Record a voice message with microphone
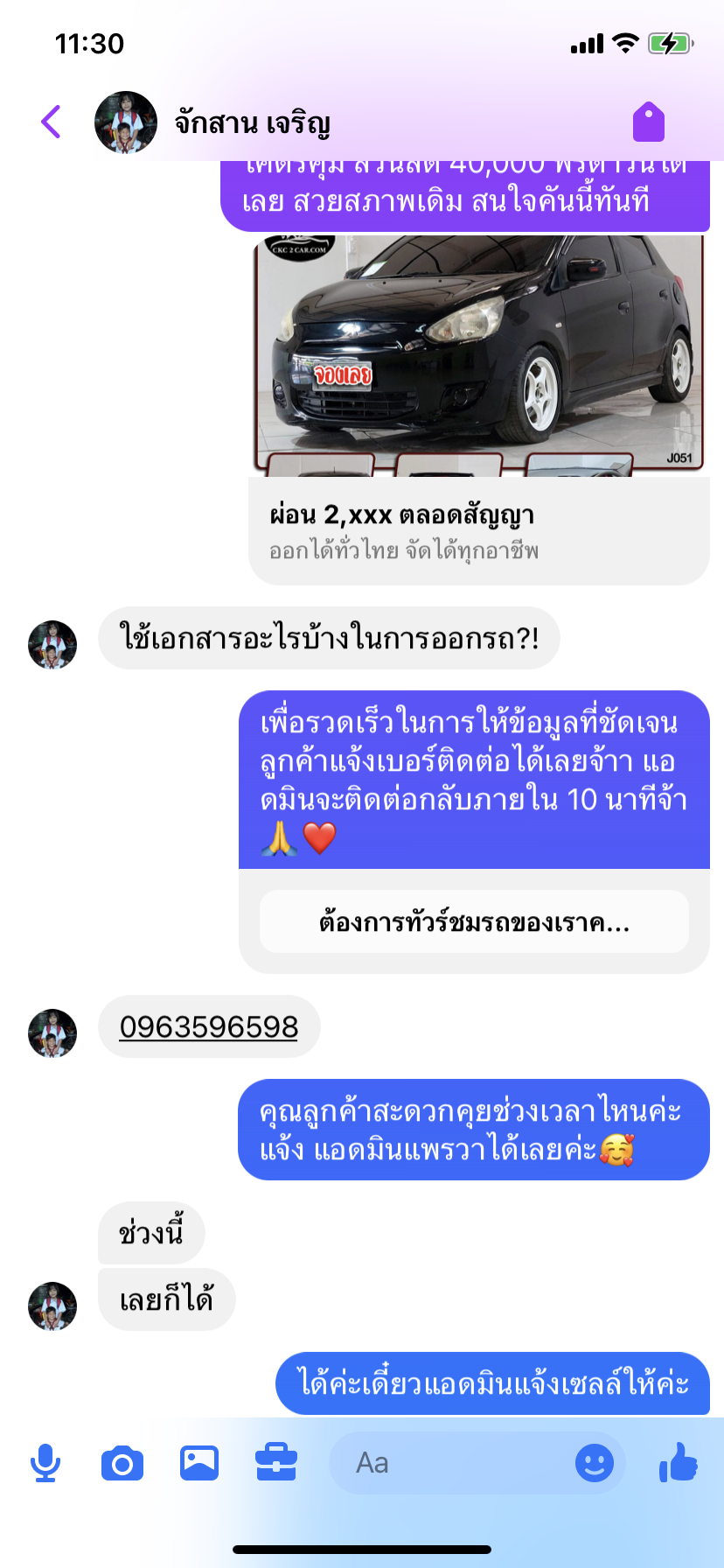 45,1463
